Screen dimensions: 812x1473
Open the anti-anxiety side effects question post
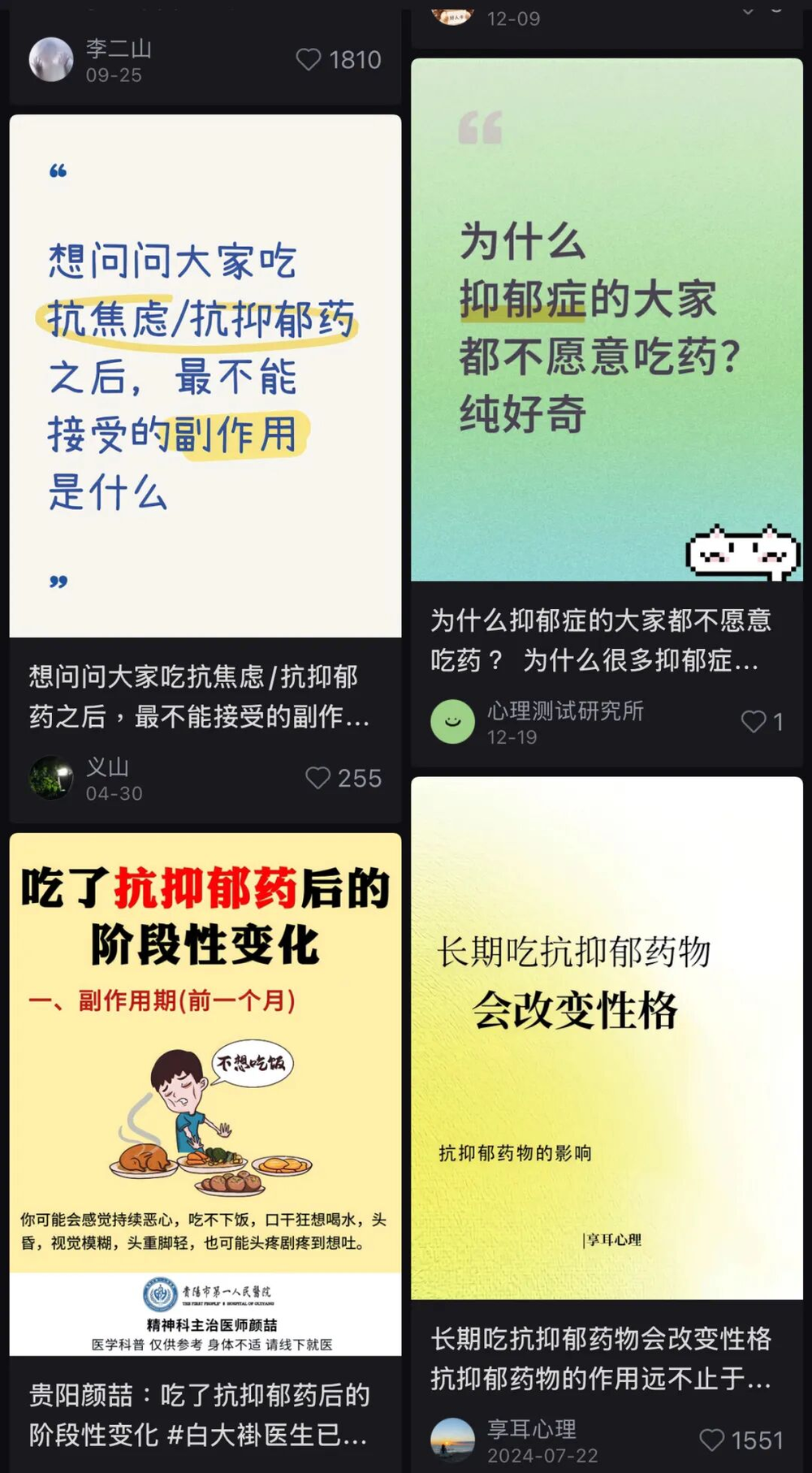(205, 376)
